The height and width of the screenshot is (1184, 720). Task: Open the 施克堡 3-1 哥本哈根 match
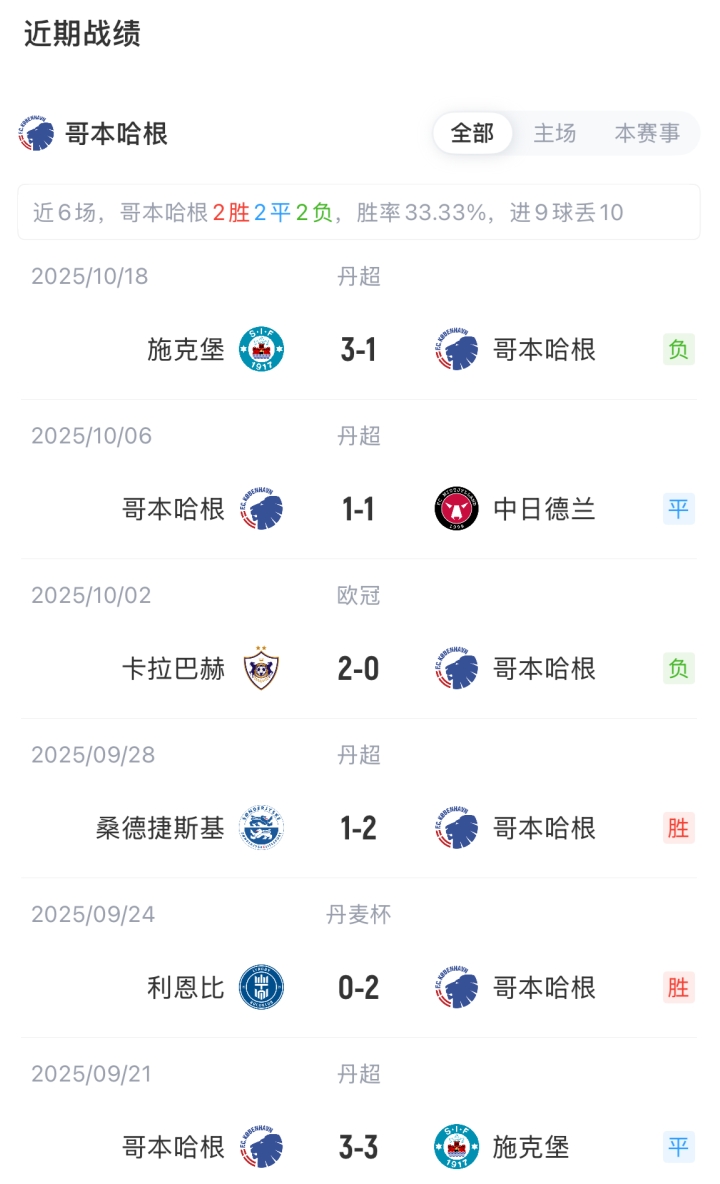point(358,349)
